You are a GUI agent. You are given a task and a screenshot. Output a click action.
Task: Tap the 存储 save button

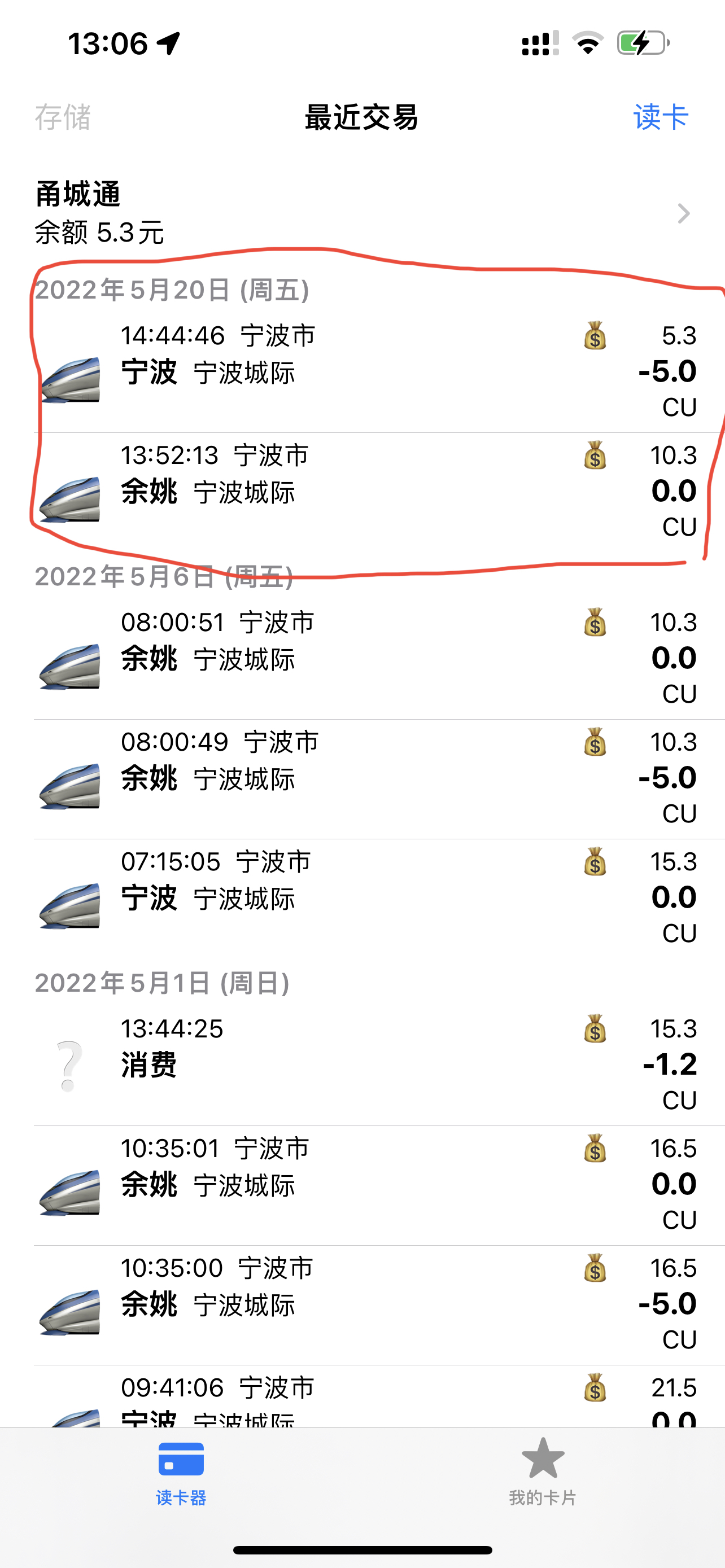point(63,117)
